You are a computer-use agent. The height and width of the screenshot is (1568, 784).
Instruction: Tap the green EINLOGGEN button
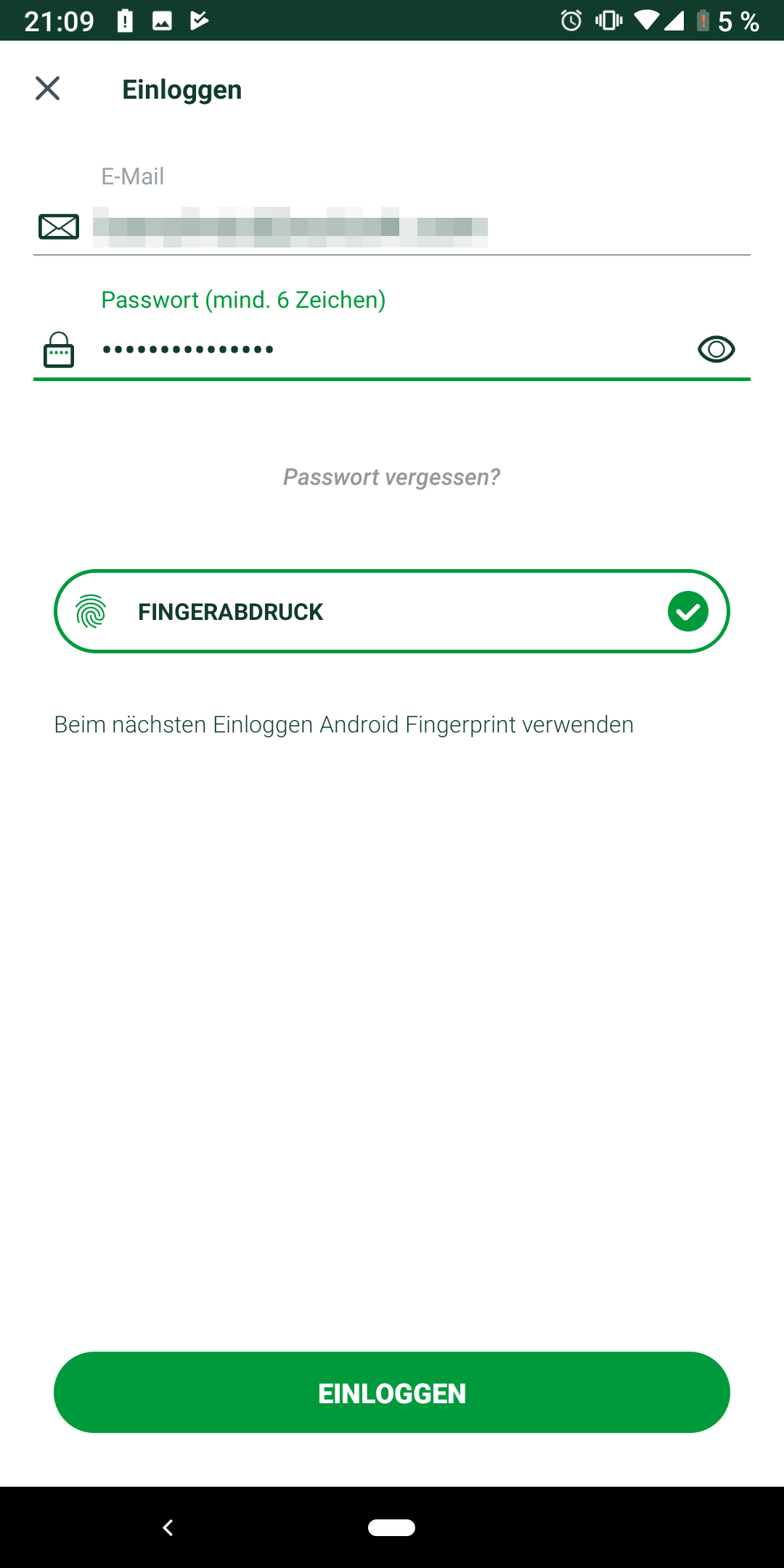pos(392,1392)
